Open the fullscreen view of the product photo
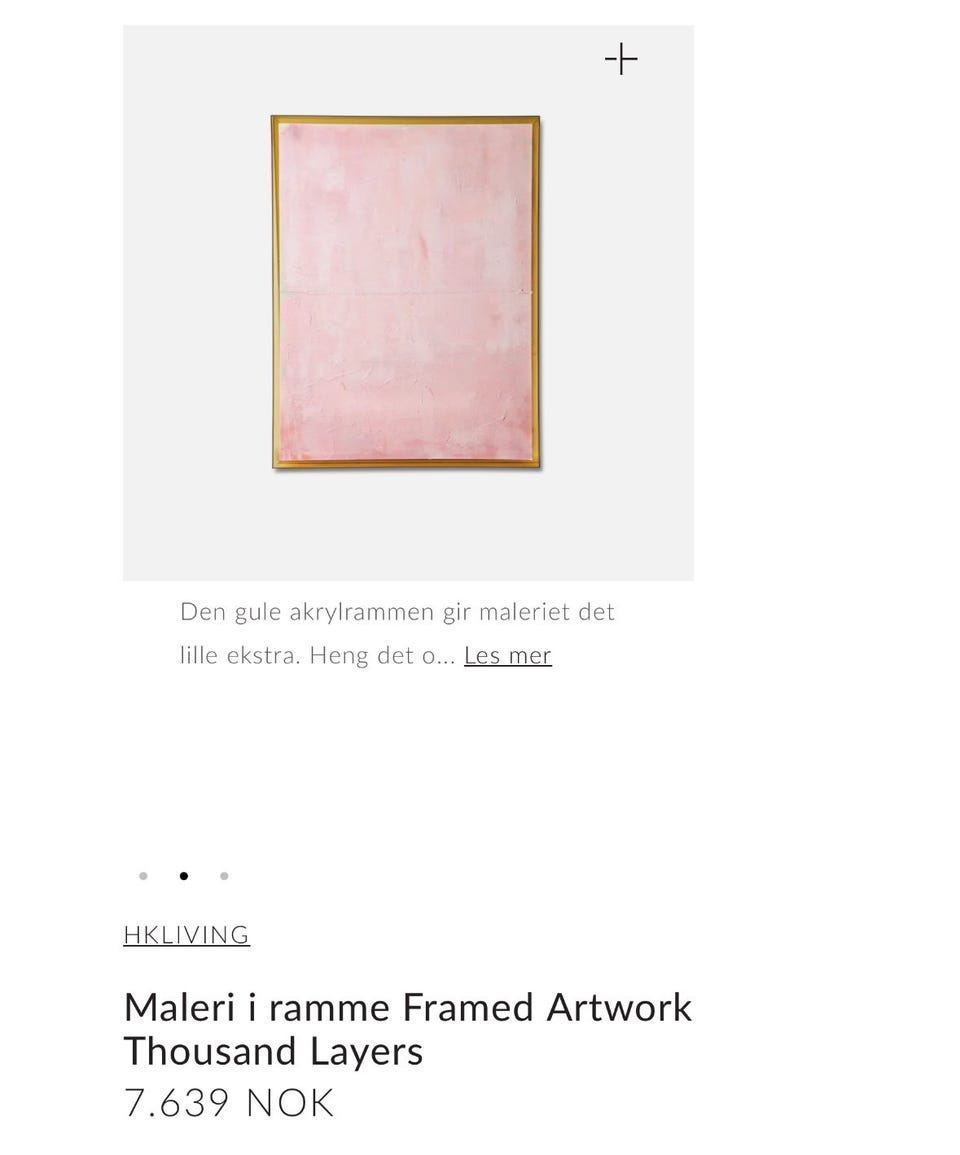 coord(620,58)
